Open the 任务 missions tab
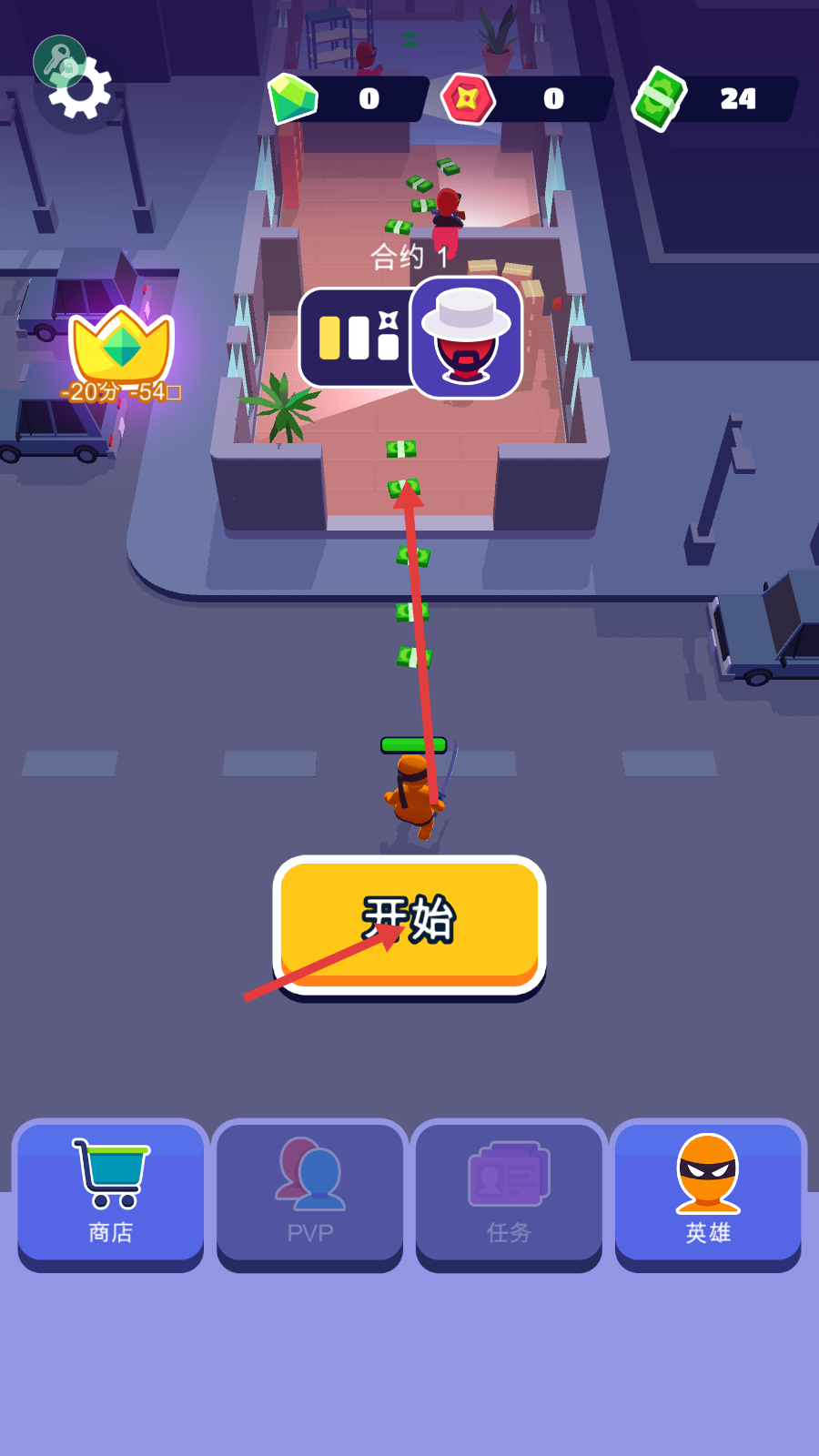Viewport: 819px width, 1456px height. coord(509,1192)
